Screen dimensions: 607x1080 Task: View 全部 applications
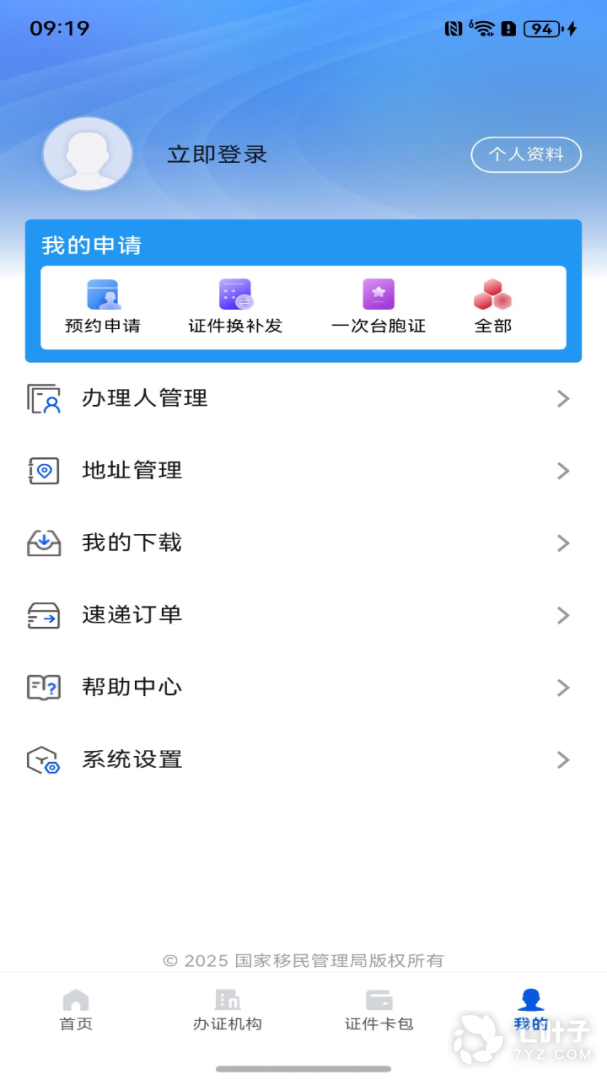[492, 307]
